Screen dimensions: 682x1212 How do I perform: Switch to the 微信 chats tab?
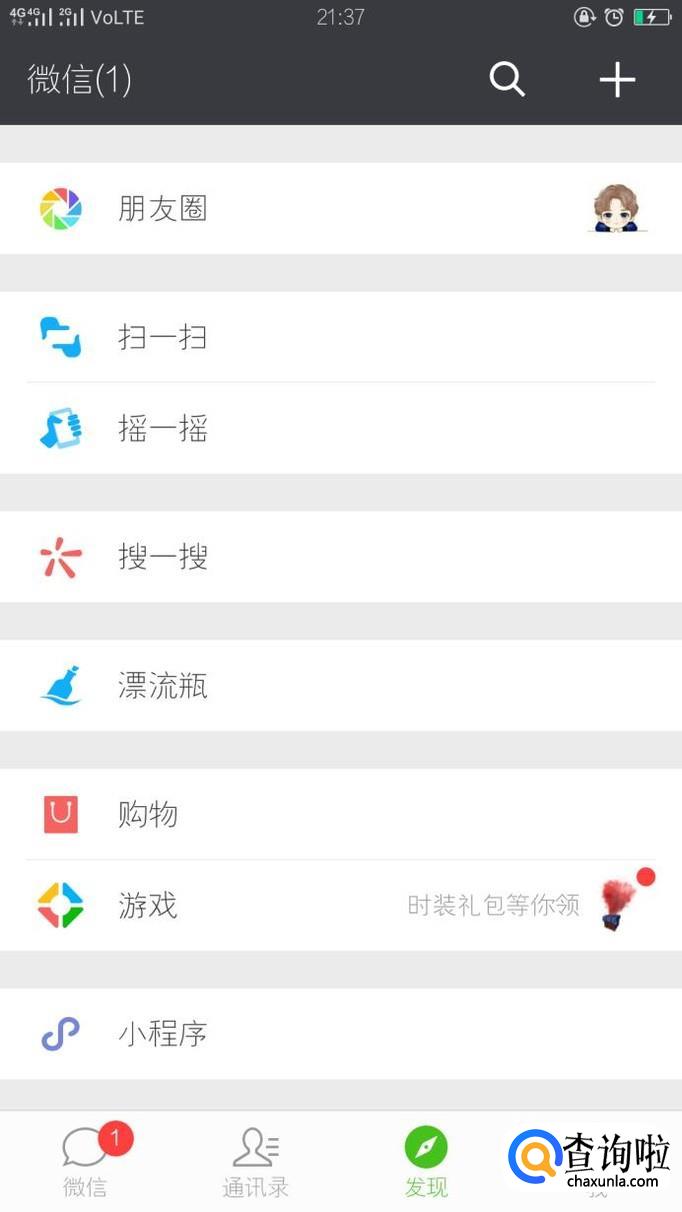(86, 1162)
